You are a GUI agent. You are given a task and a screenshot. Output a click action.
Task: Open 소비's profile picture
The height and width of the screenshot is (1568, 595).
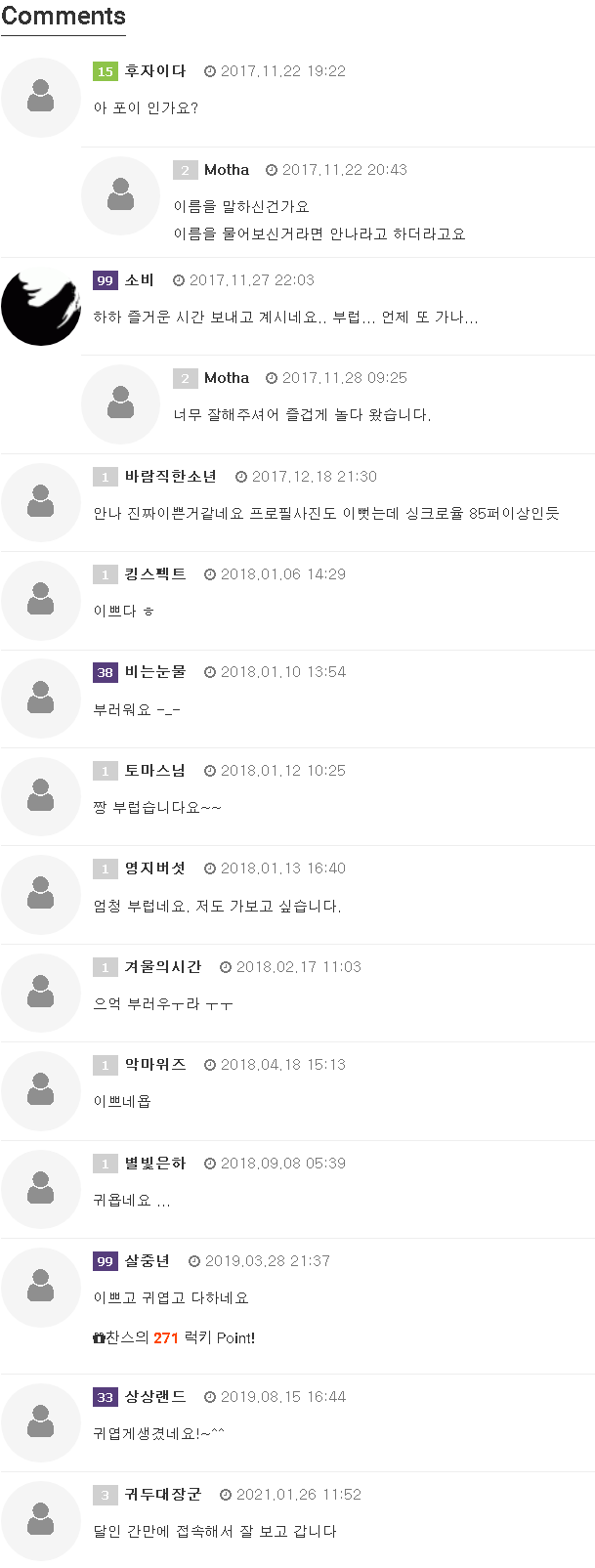point(41,307)
